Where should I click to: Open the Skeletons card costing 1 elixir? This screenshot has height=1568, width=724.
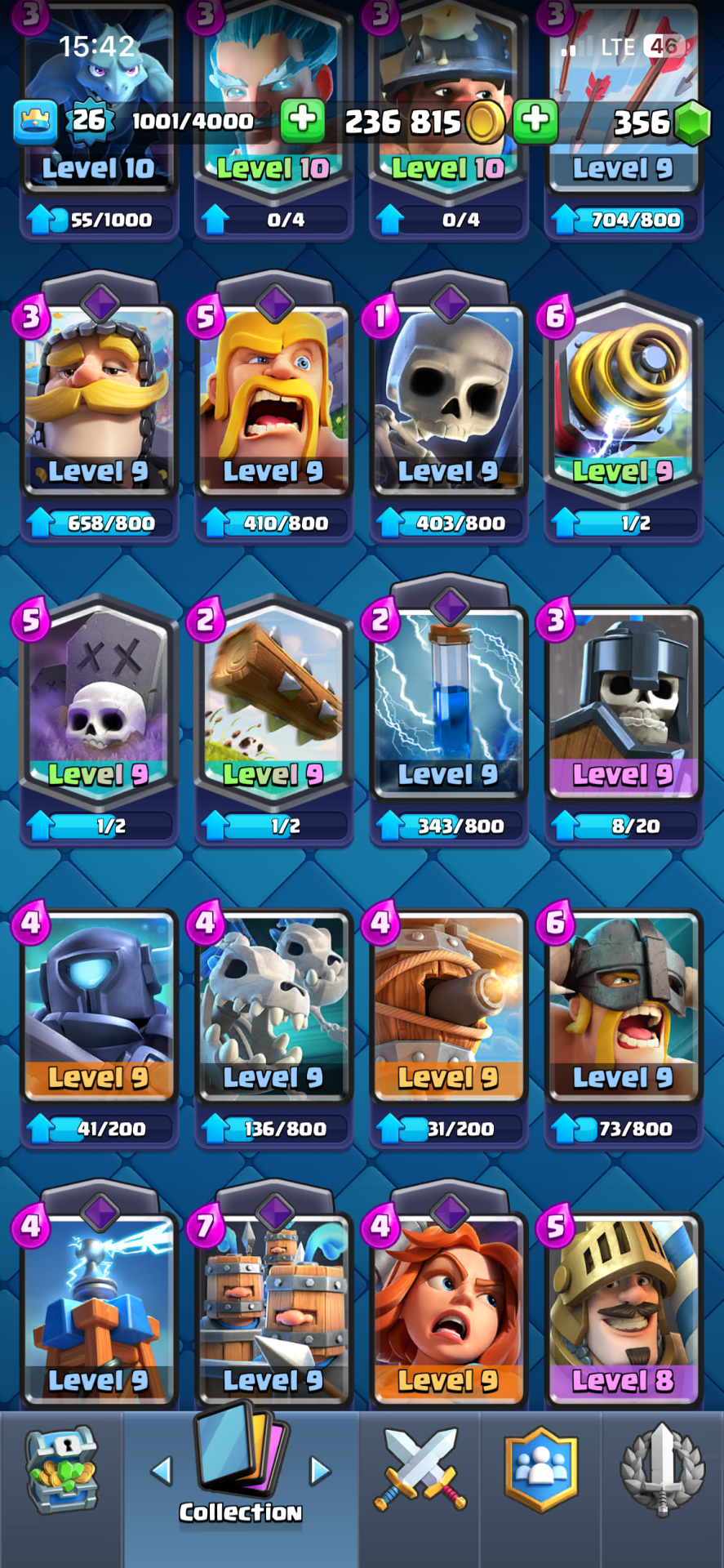tap(448, 400)
